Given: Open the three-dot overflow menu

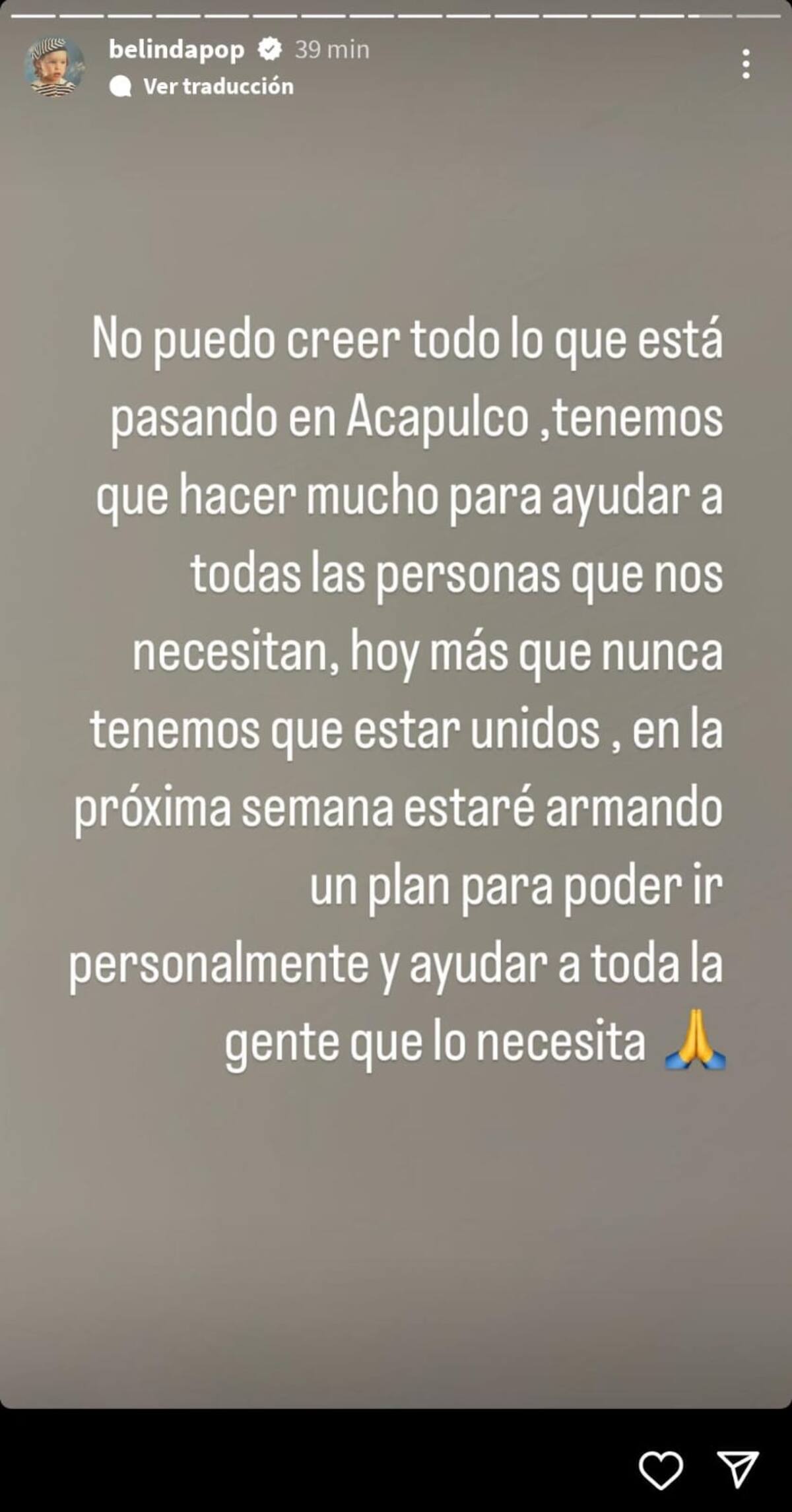Looking at the screenshot, I should (x=746, y=64).
